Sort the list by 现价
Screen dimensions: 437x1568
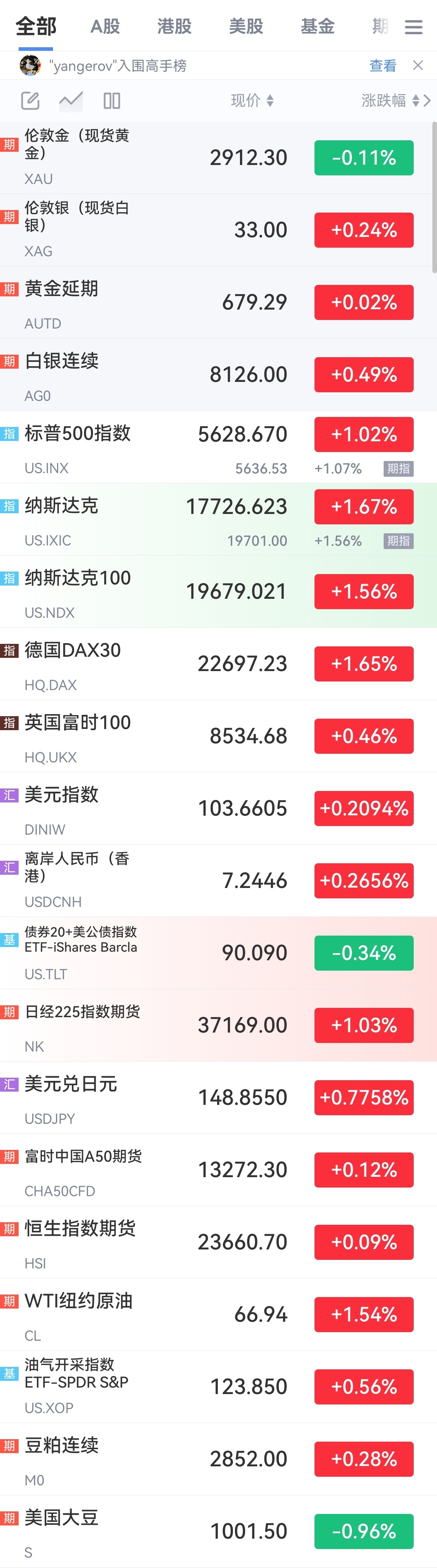tap(252, 101)
